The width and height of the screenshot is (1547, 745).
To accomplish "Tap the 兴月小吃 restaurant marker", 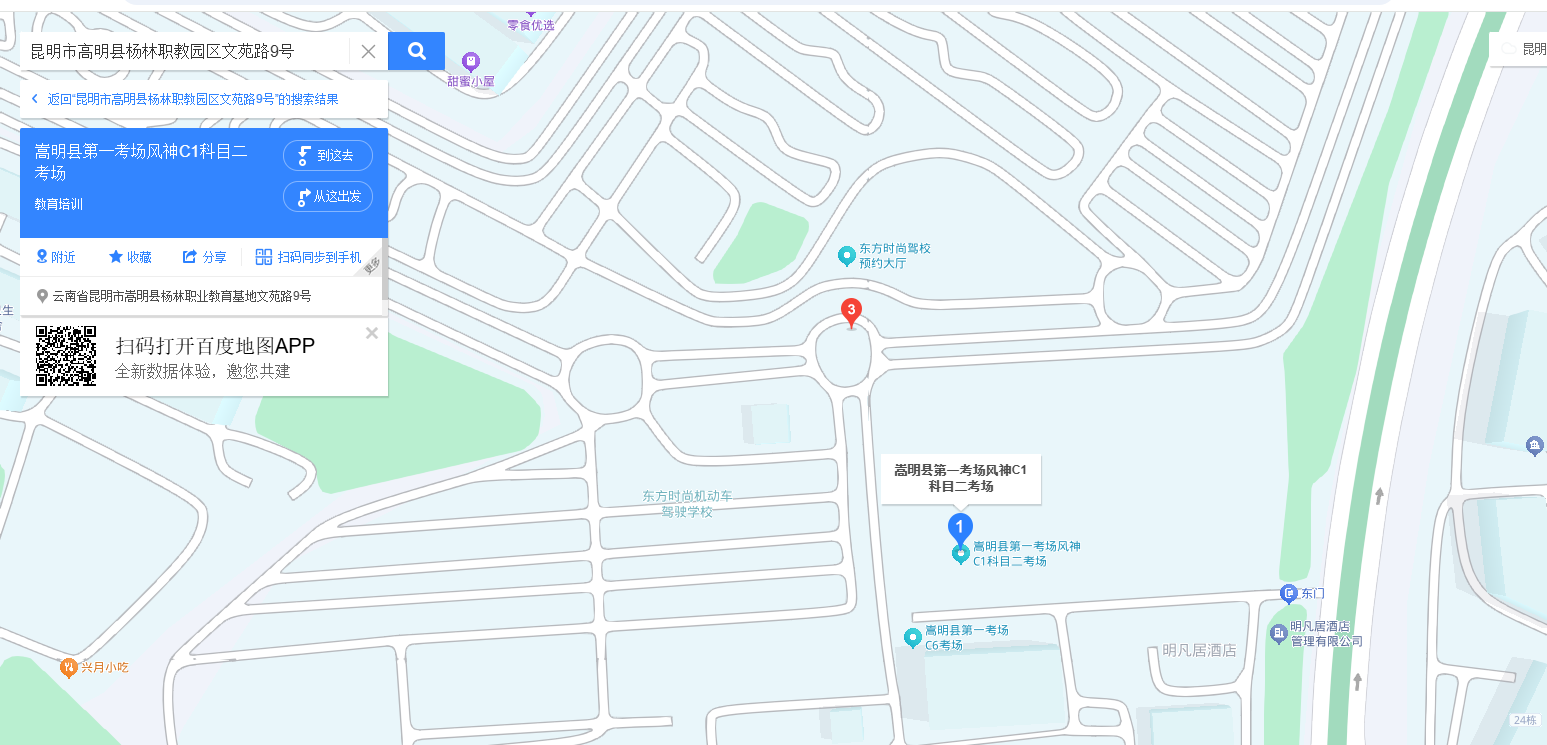I will pos(68,667).
